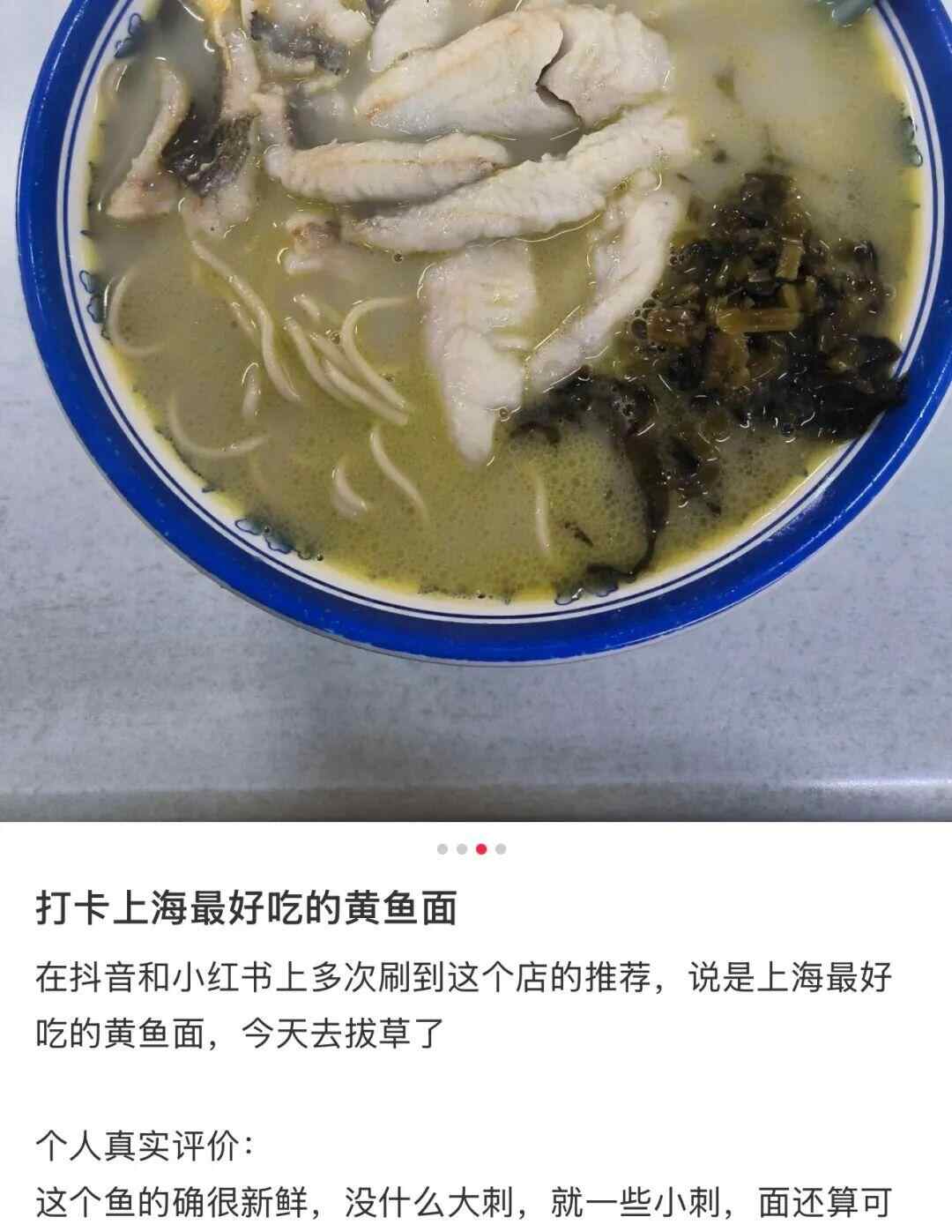Tap the photo carousel page indicator dots
The image size is (952, 1232).
pyautogui.click(x=472, y=849)
